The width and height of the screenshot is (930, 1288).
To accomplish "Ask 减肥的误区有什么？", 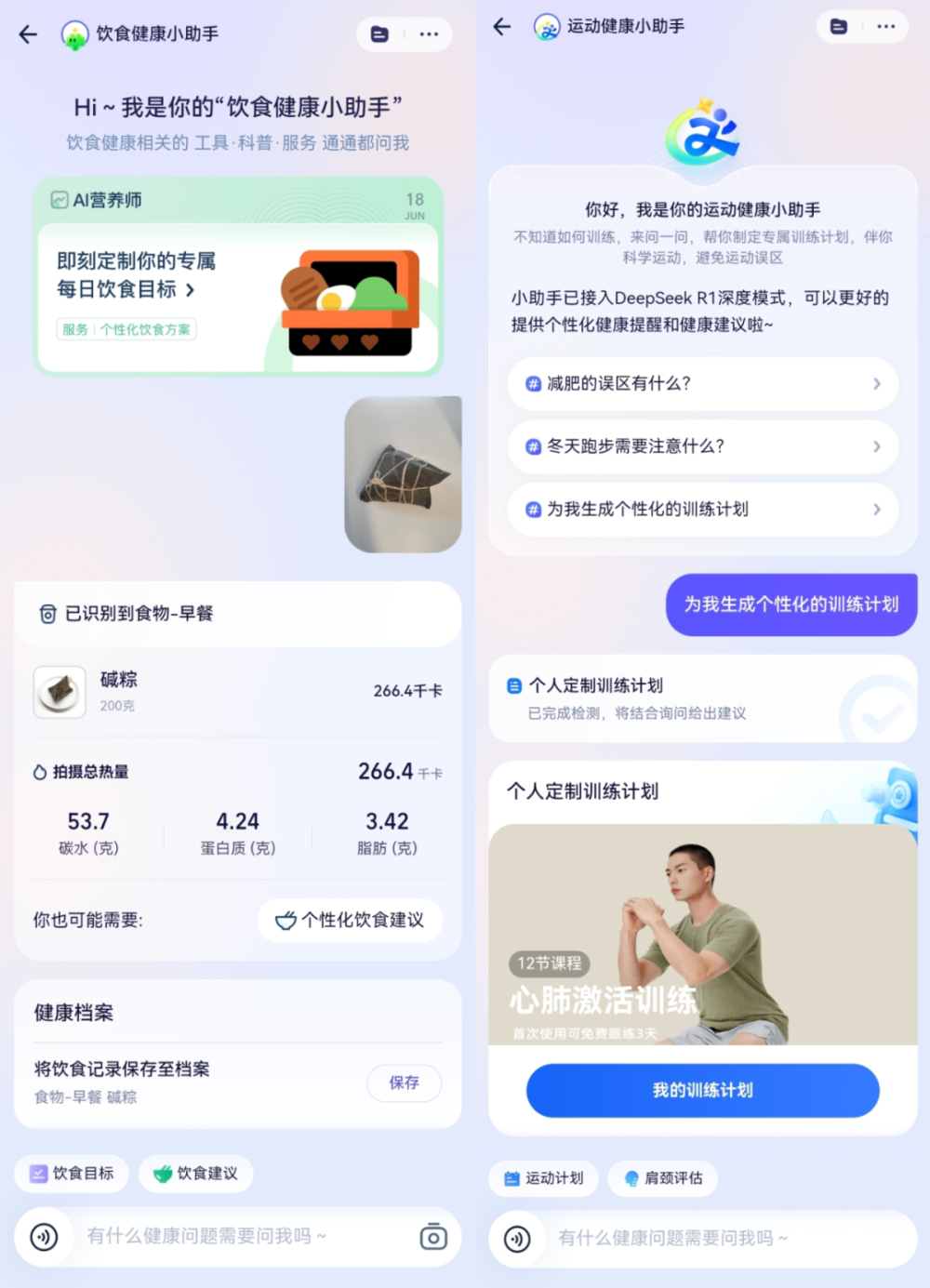I will [703, 383].
